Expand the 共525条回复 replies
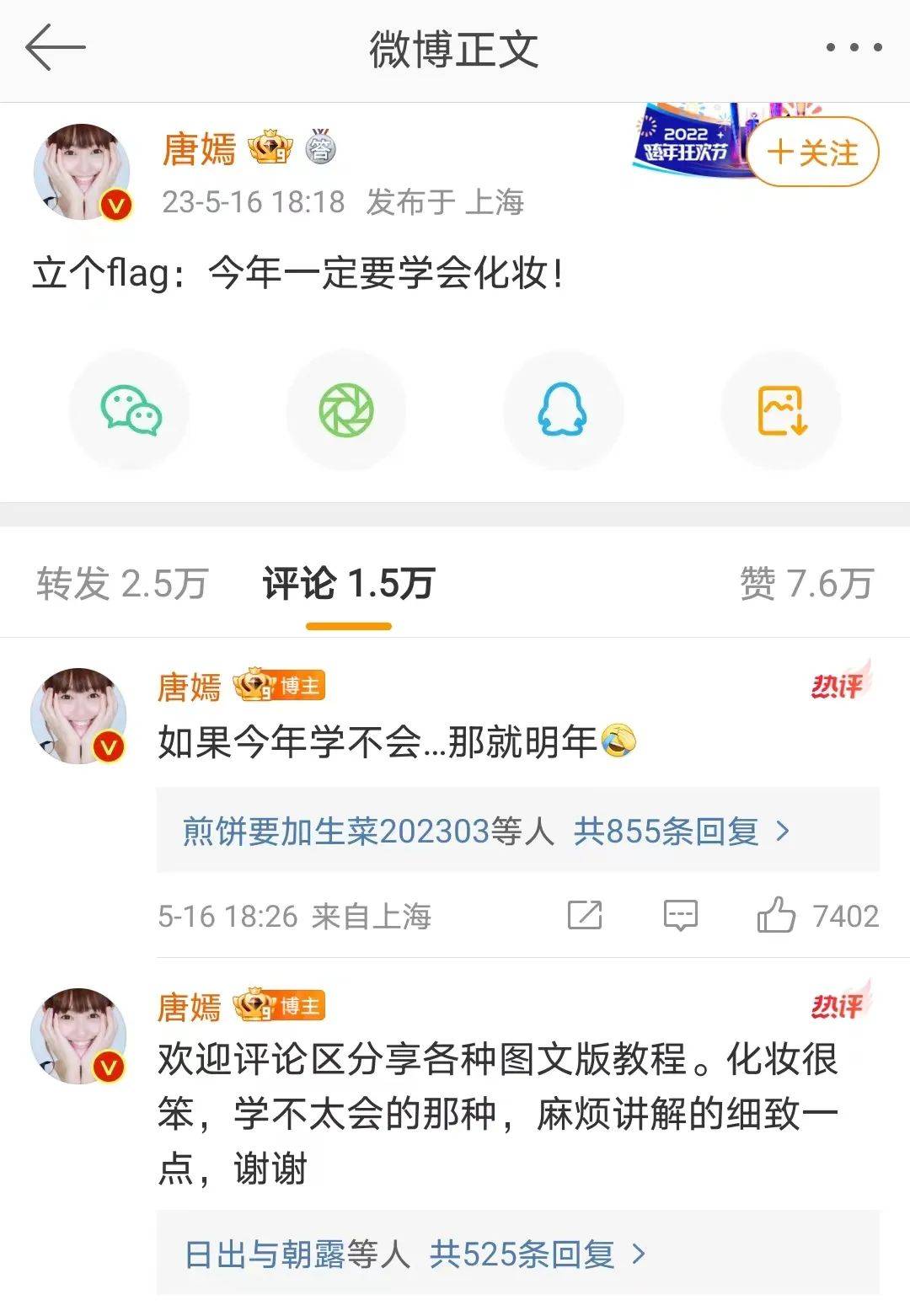 pos(537,1254)
